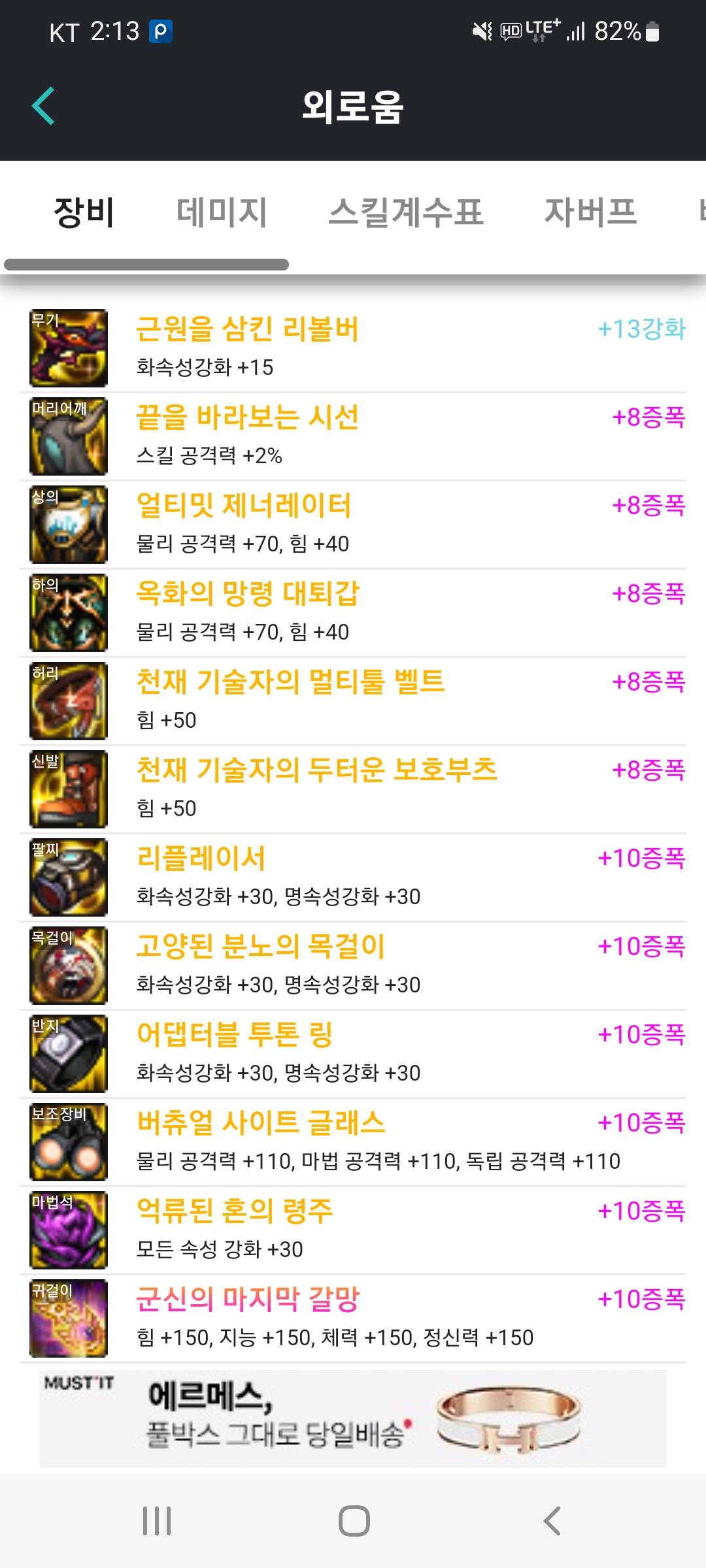706x1568 pixels.
Task: View details of 끝을 바라보는 시선
Action: coord(353,436)
